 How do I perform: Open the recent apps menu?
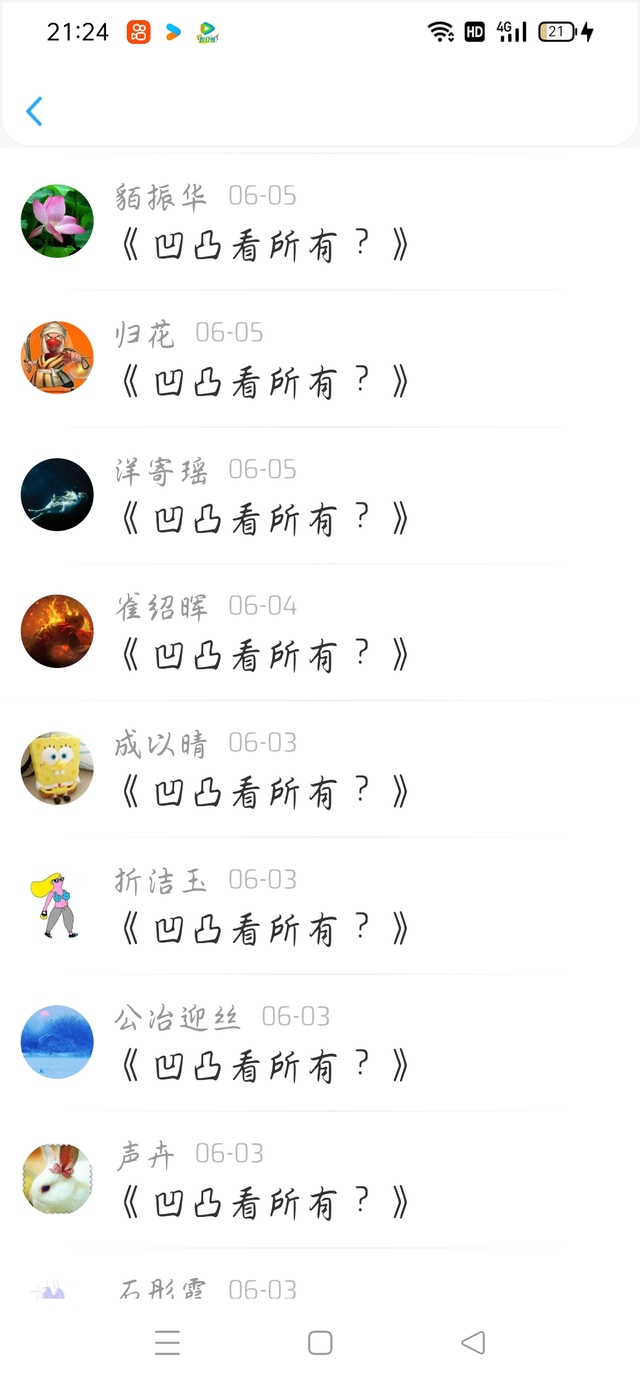[167, 1343]
